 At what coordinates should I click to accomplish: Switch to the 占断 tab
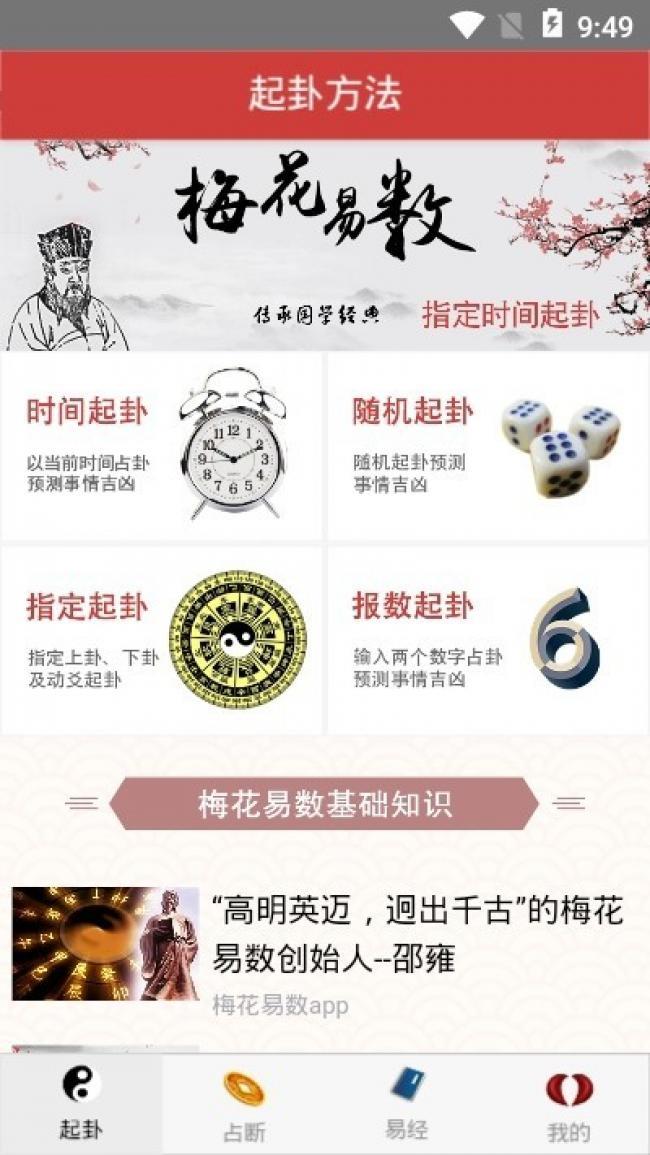(x=244, y=1105)
